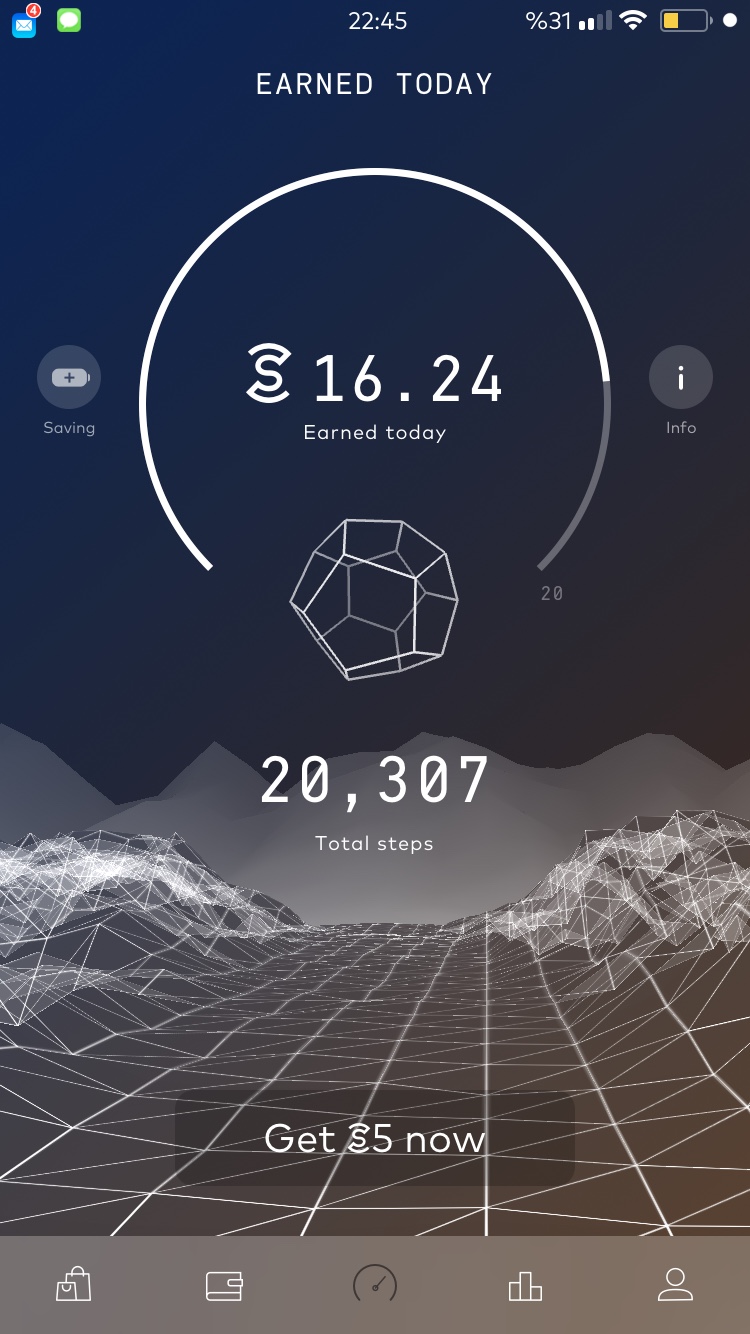Open the Info button
Image resolution: width=750 pixels, height=1334 pixels.
coord(681,378)
